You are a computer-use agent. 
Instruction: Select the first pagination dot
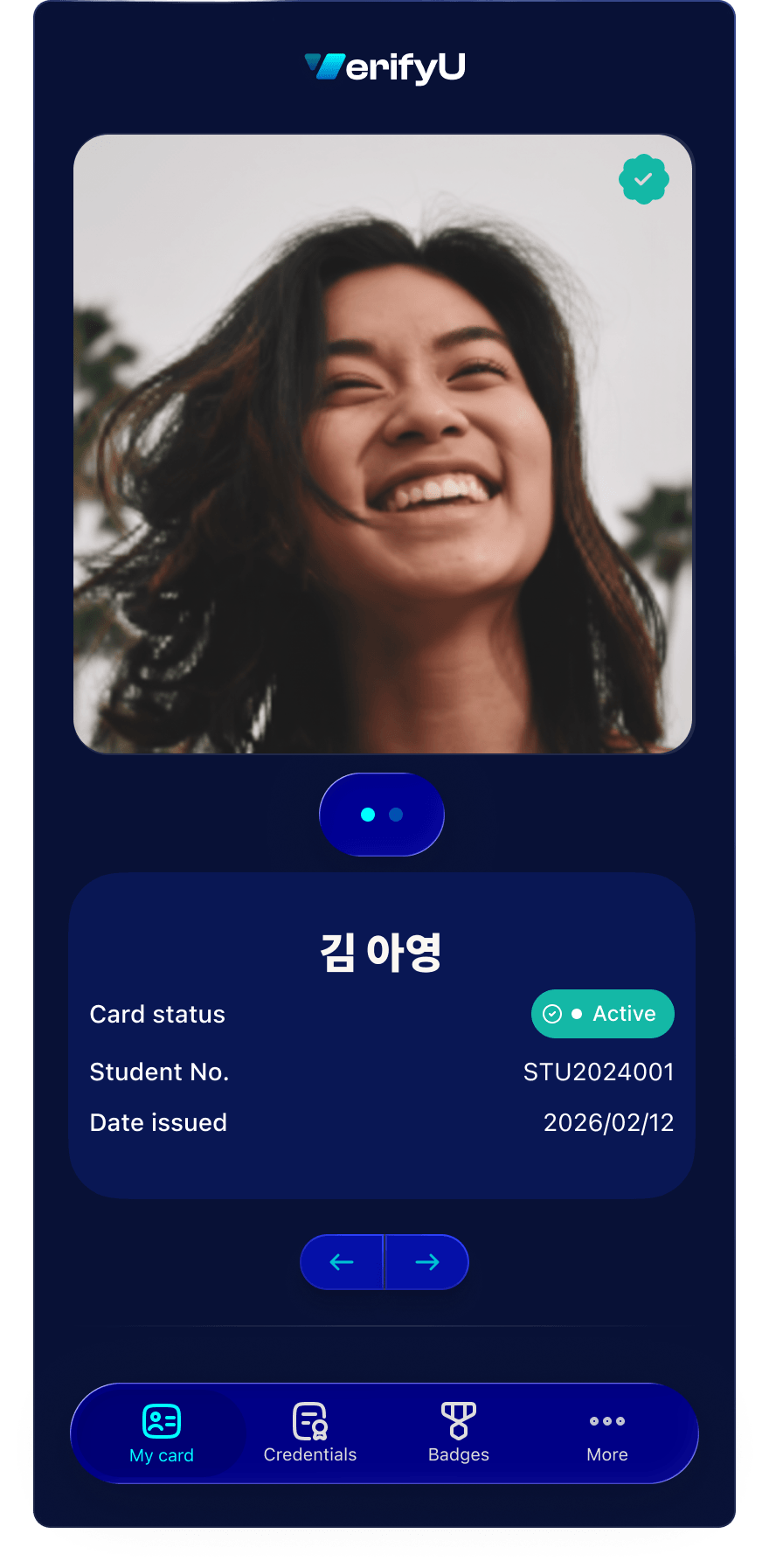tap(368, 815)
